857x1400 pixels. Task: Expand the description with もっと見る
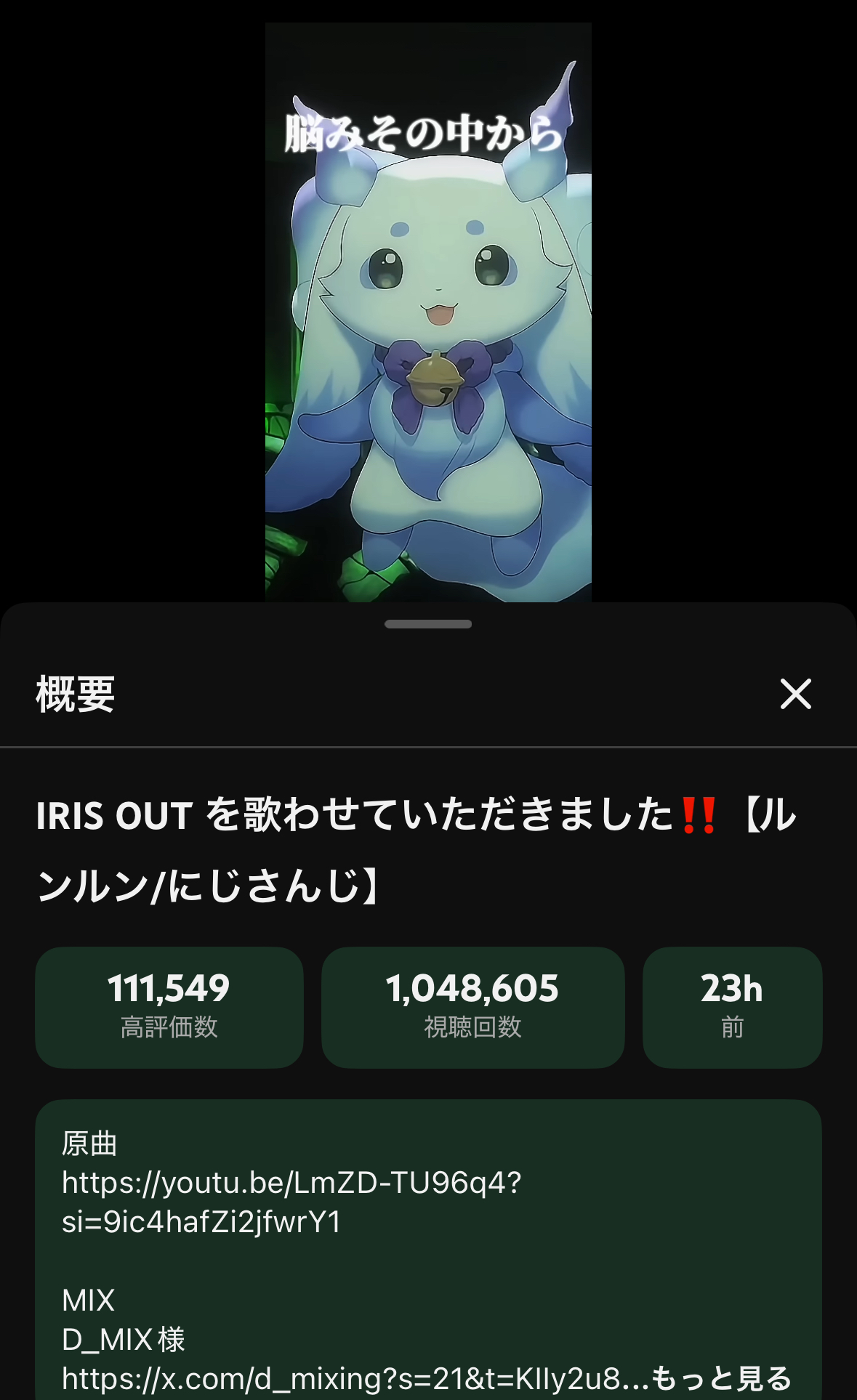tap(720, 1377)
